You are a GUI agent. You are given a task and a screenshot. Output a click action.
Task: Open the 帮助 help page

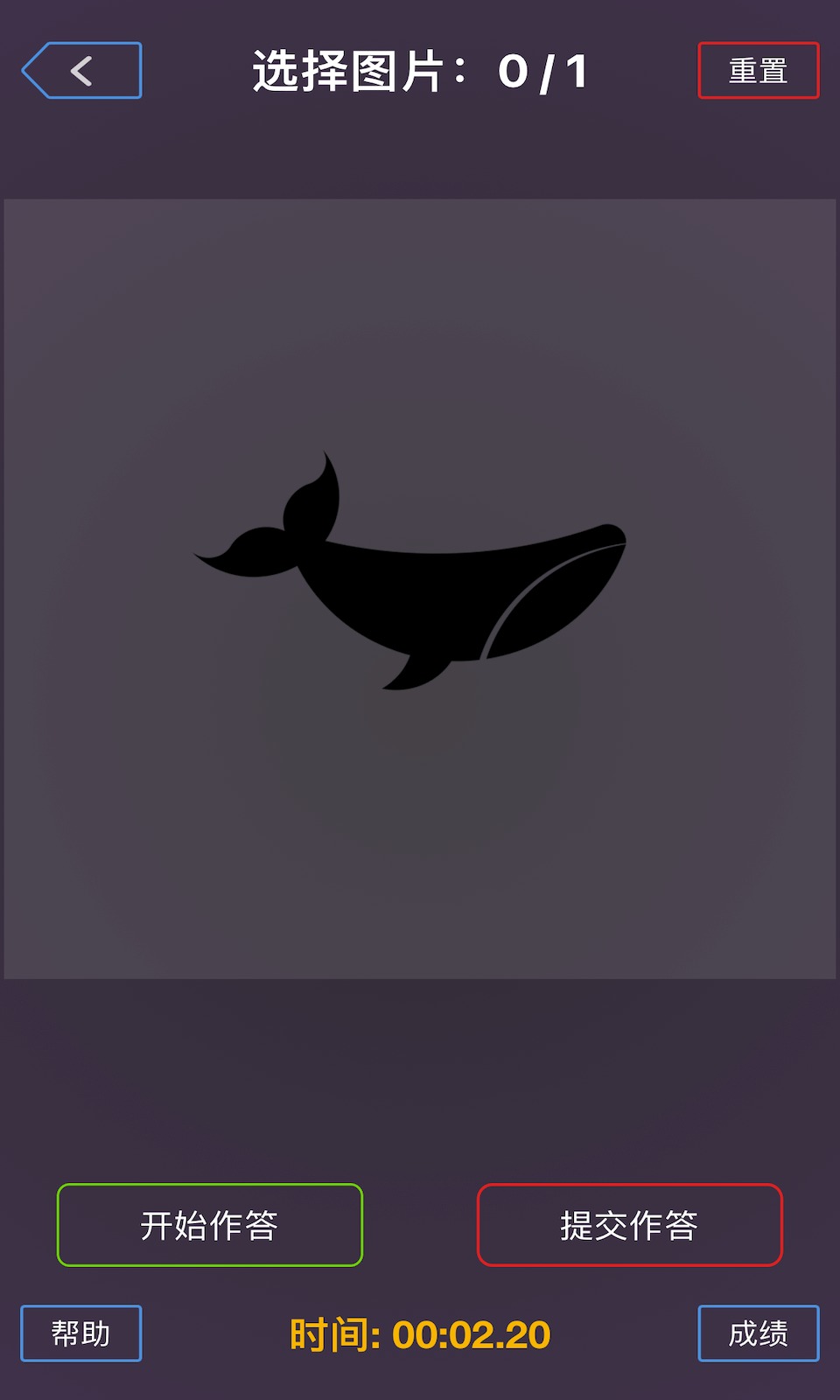point(81,1333)
